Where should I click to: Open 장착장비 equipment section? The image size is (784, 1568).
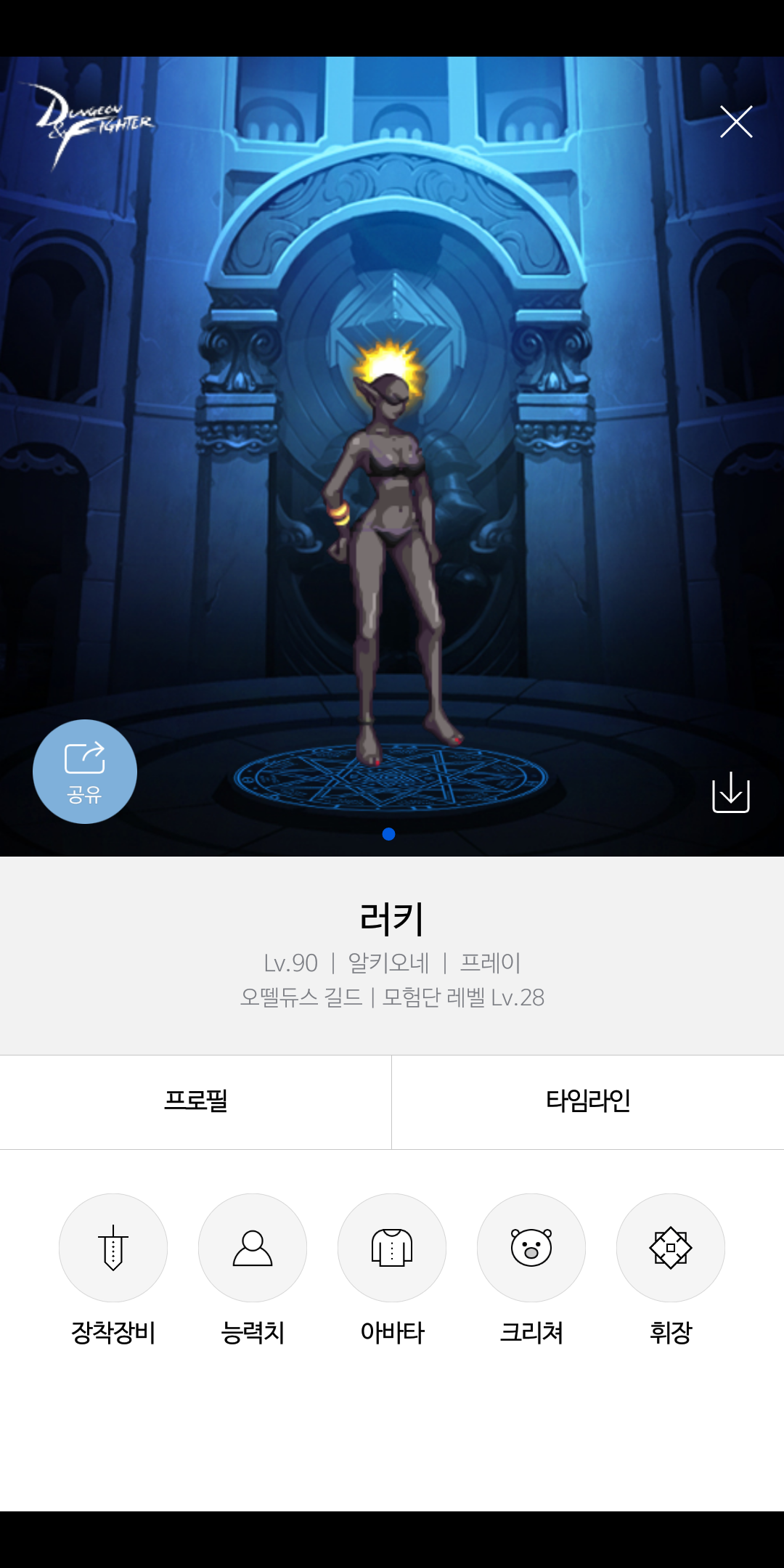point(113,1248)
